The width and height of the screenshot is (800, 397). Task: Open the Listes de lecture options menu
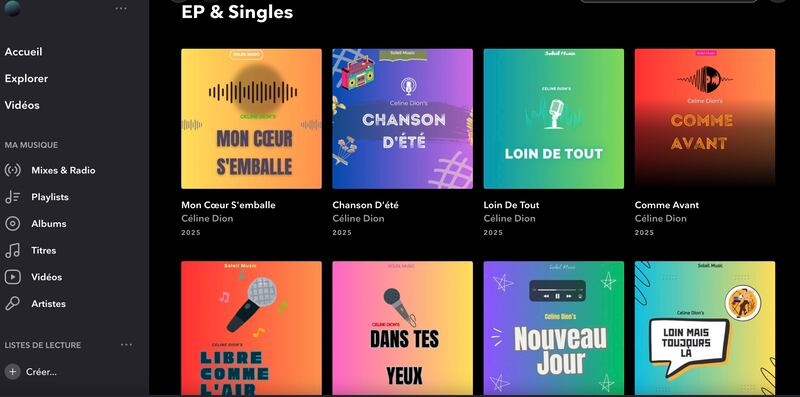(127, 345)
